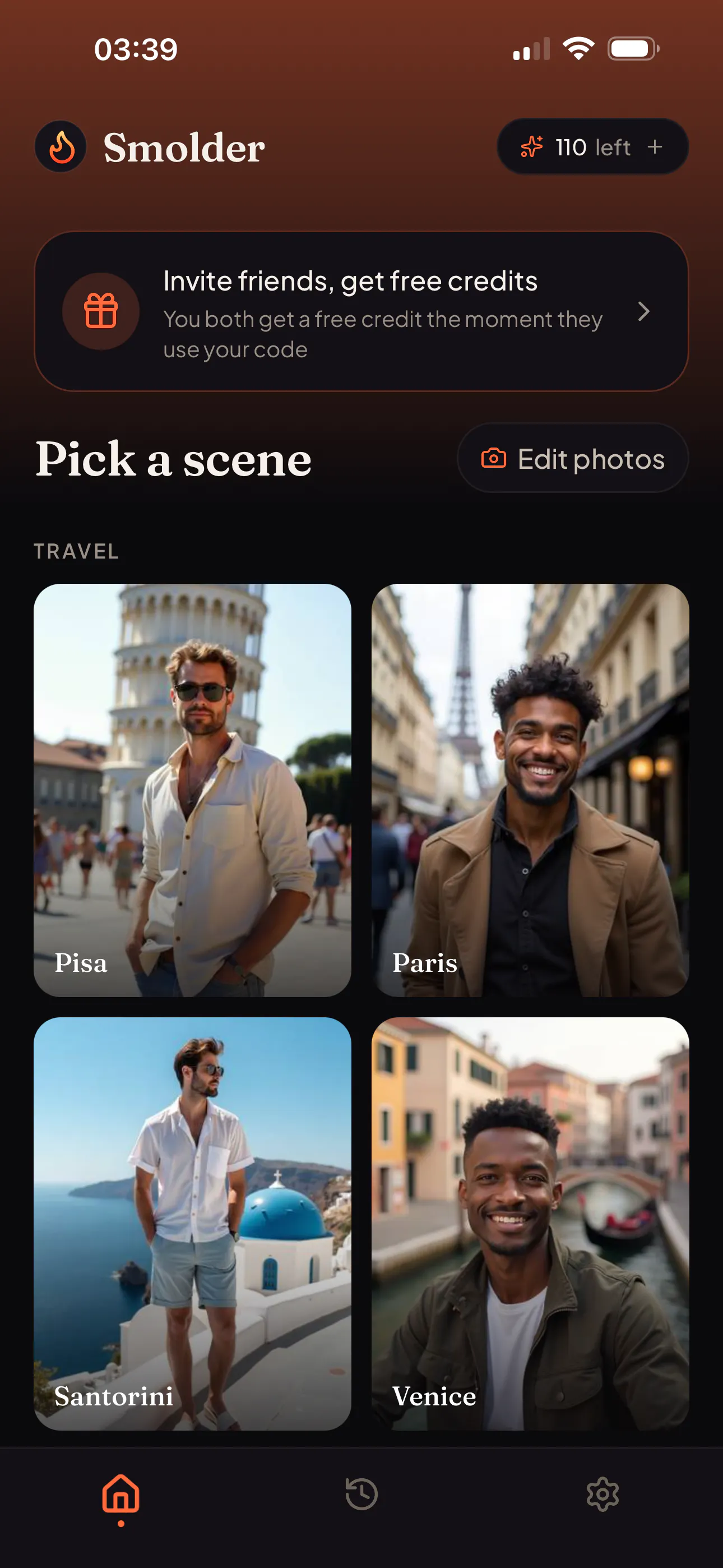Viewport: 723px width, 1568px height.
Task: Tap the Edit photos button
Action: point(573,458)
